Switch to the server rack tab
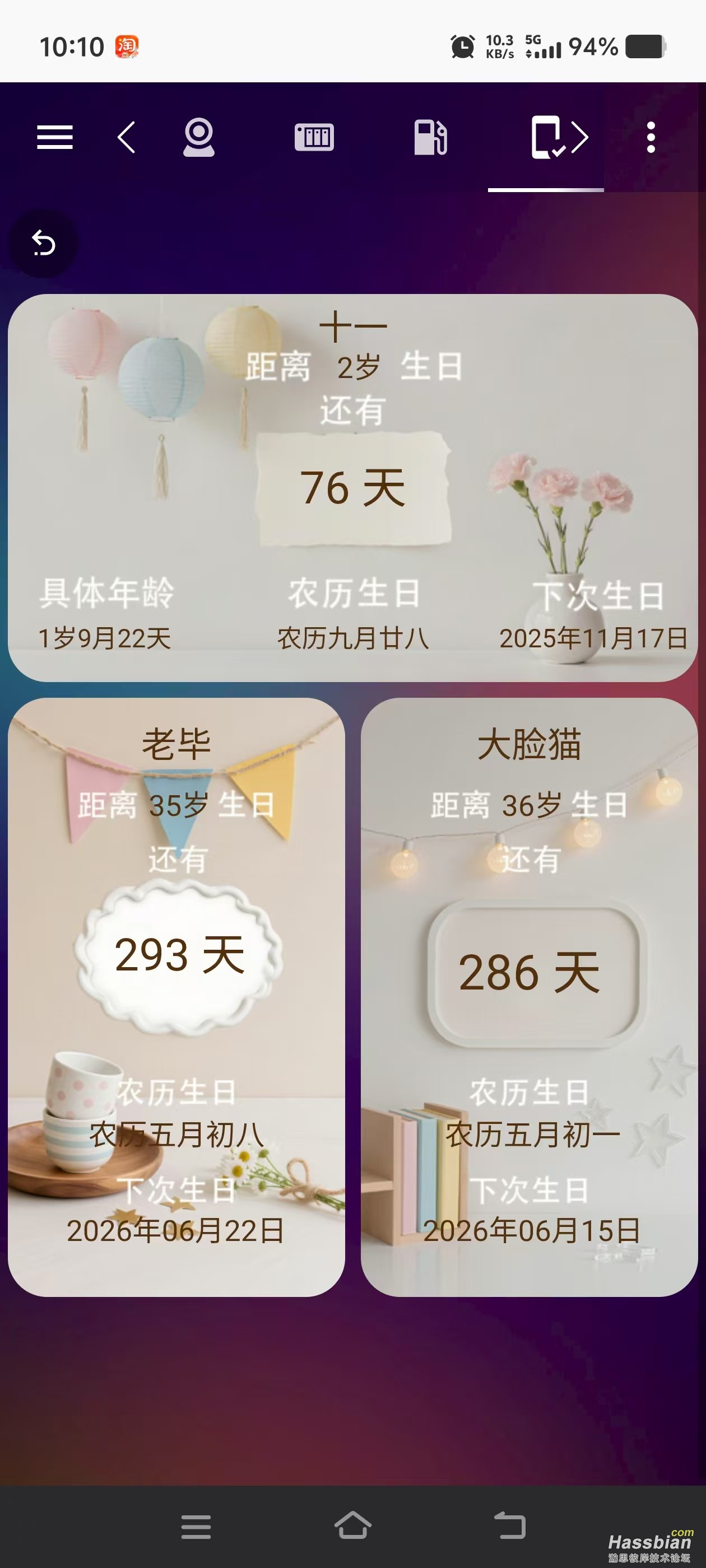 [x=314, y=138]
